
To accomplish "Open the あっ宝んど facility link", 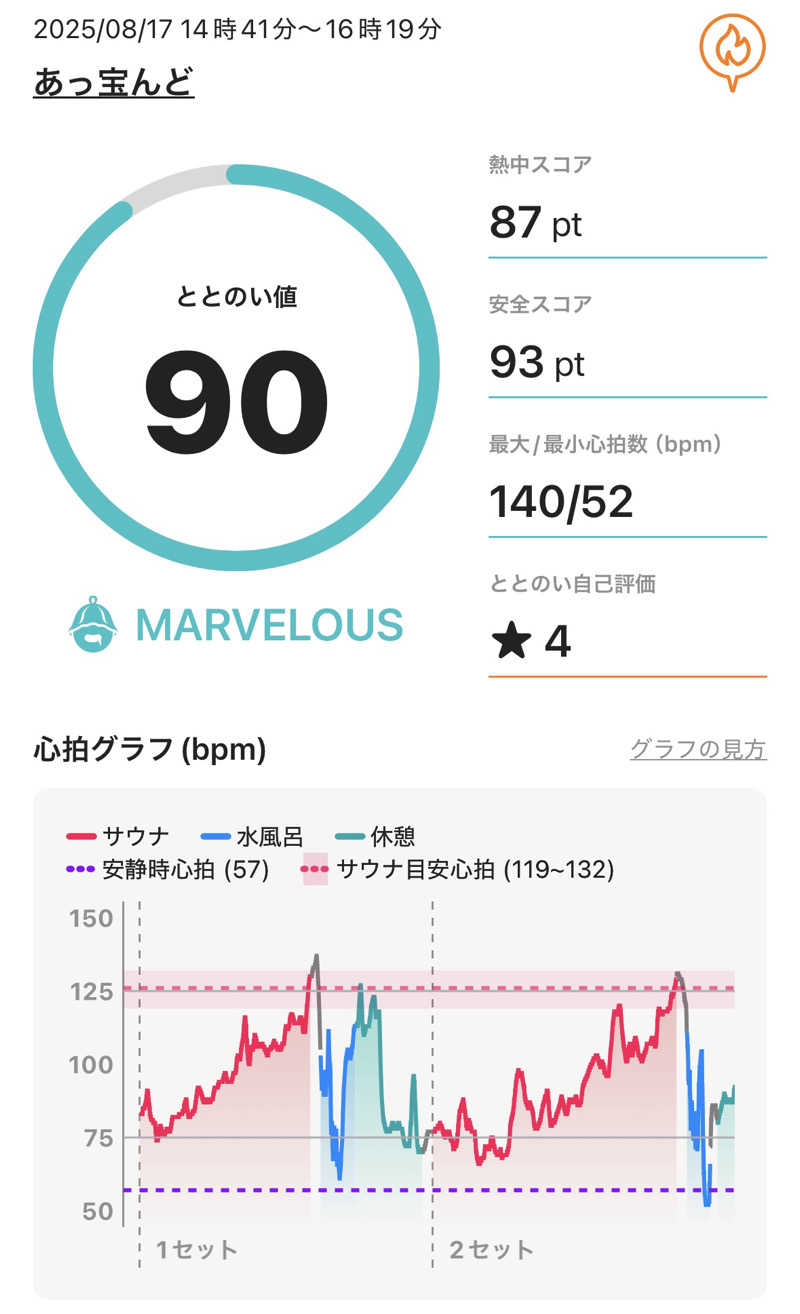I will (114, 83).
